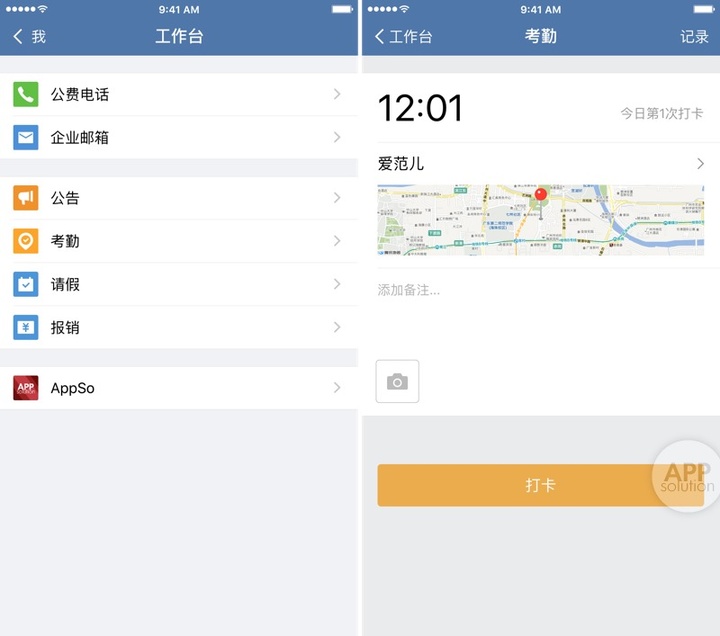Open the location map preview

pyautogui.click(x=540, y=220)
